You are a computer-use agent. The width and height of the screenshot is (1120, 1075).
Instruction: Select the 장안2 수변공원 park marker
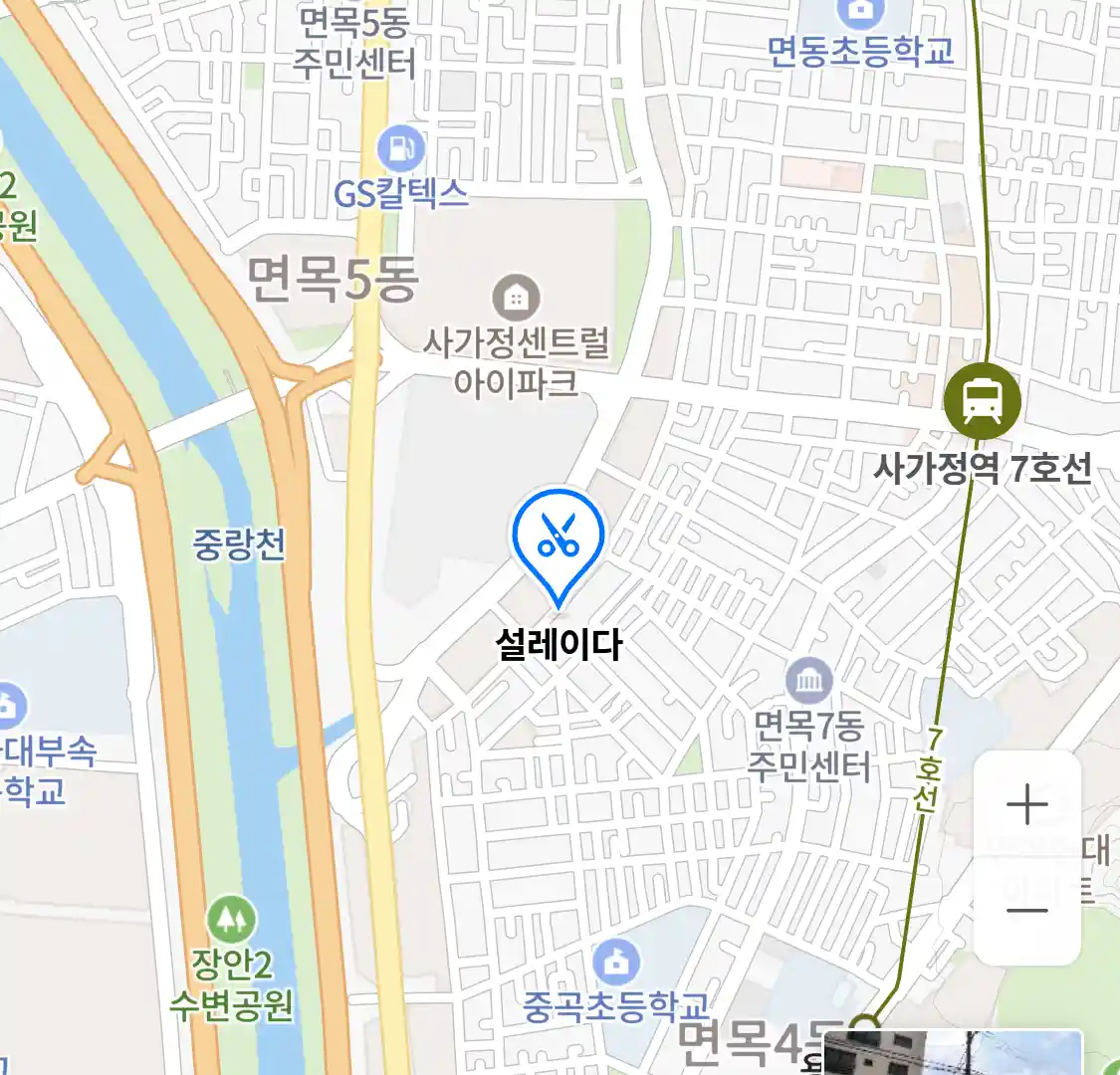pyautogui.click(x=232, y=920)
